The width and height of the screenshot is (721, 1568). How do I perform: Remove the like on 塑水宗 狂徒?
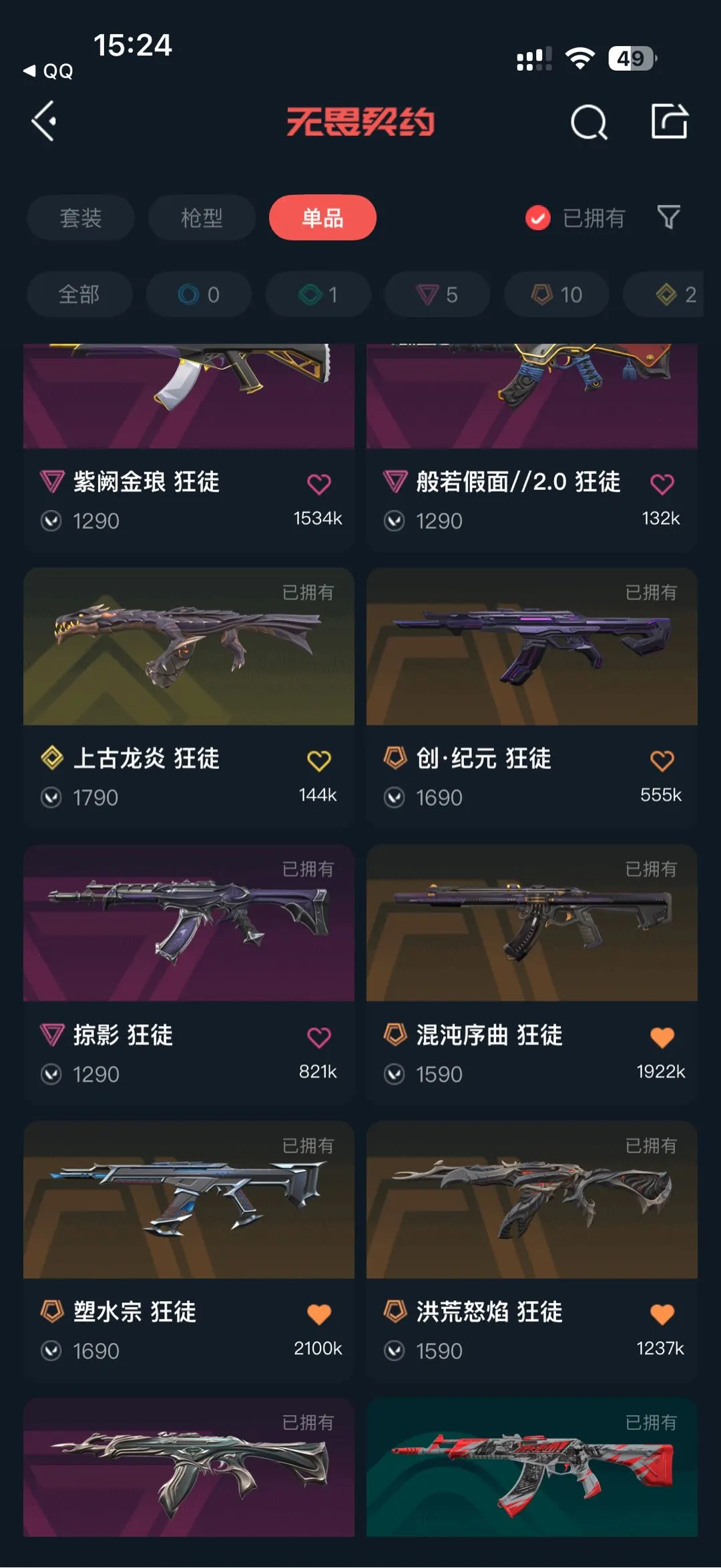pos(319,1314)
